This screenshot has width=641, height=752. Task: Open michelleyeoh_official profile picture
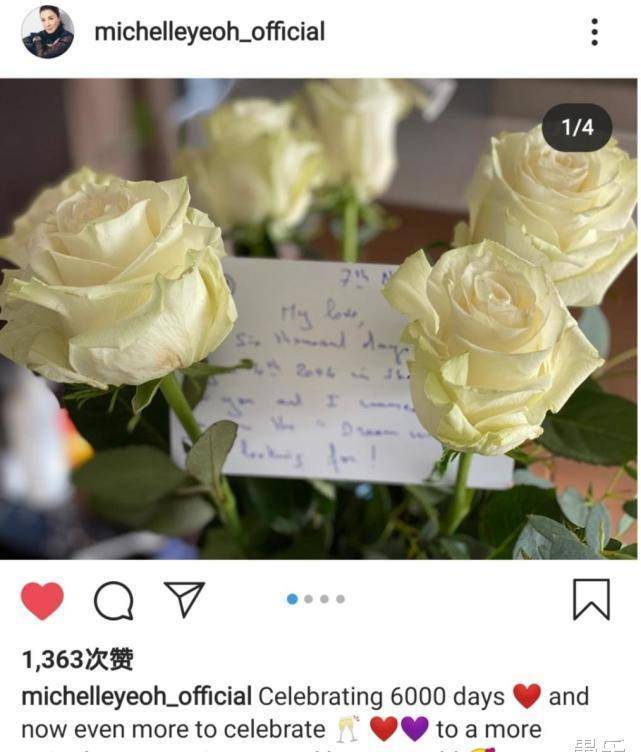pos(47,33)
